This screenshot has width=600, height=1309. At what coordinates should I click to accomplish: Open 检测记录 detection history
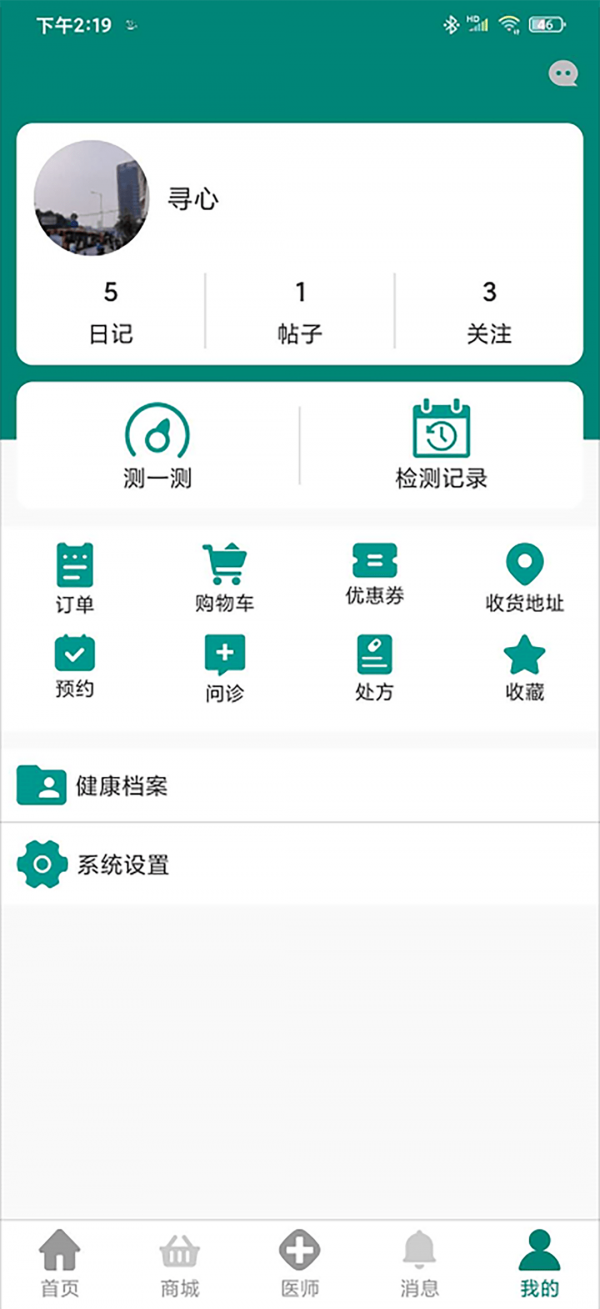441,445
